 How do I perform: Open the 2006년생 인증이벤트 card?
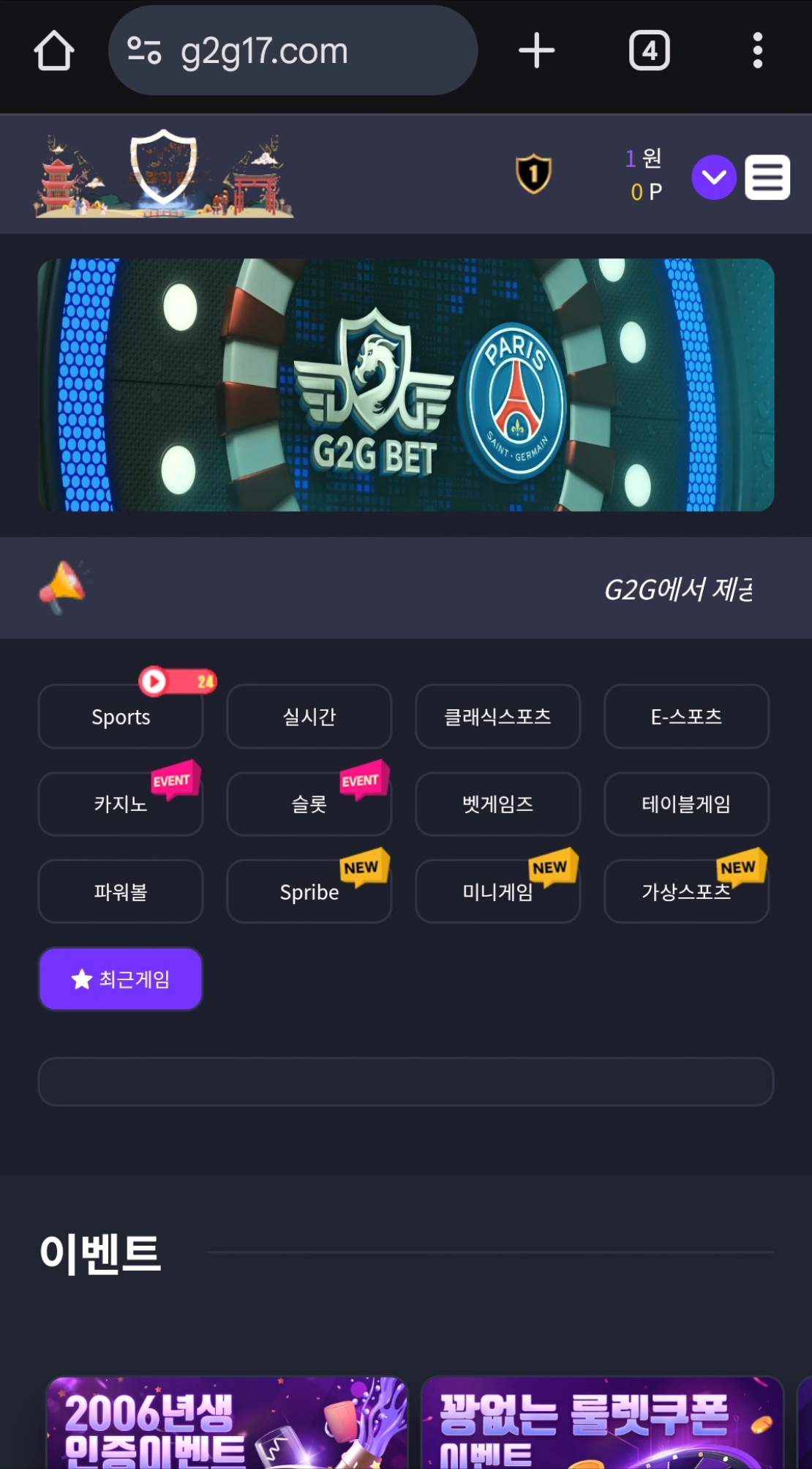point(227,1424)
